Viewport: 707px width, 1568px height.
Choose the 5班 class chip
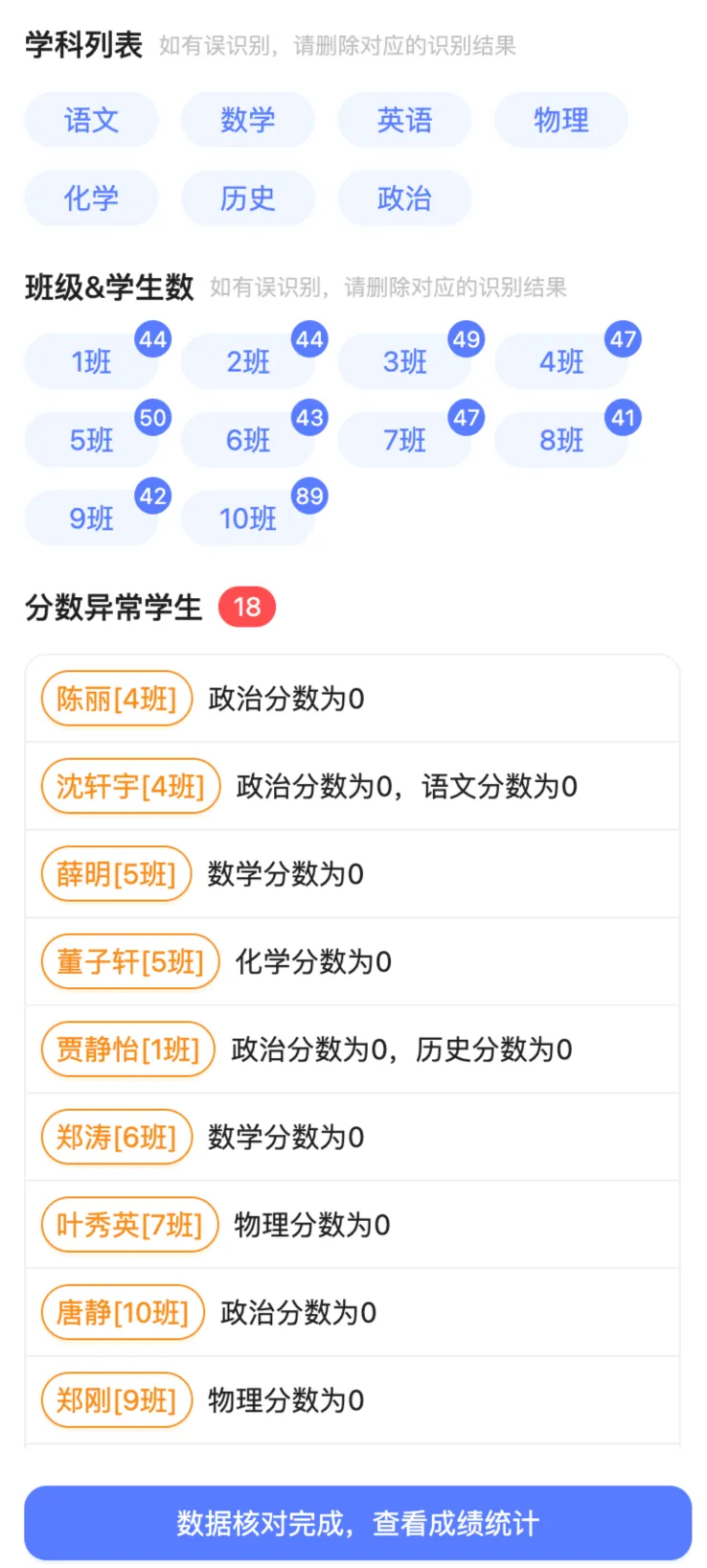point(91,441)
